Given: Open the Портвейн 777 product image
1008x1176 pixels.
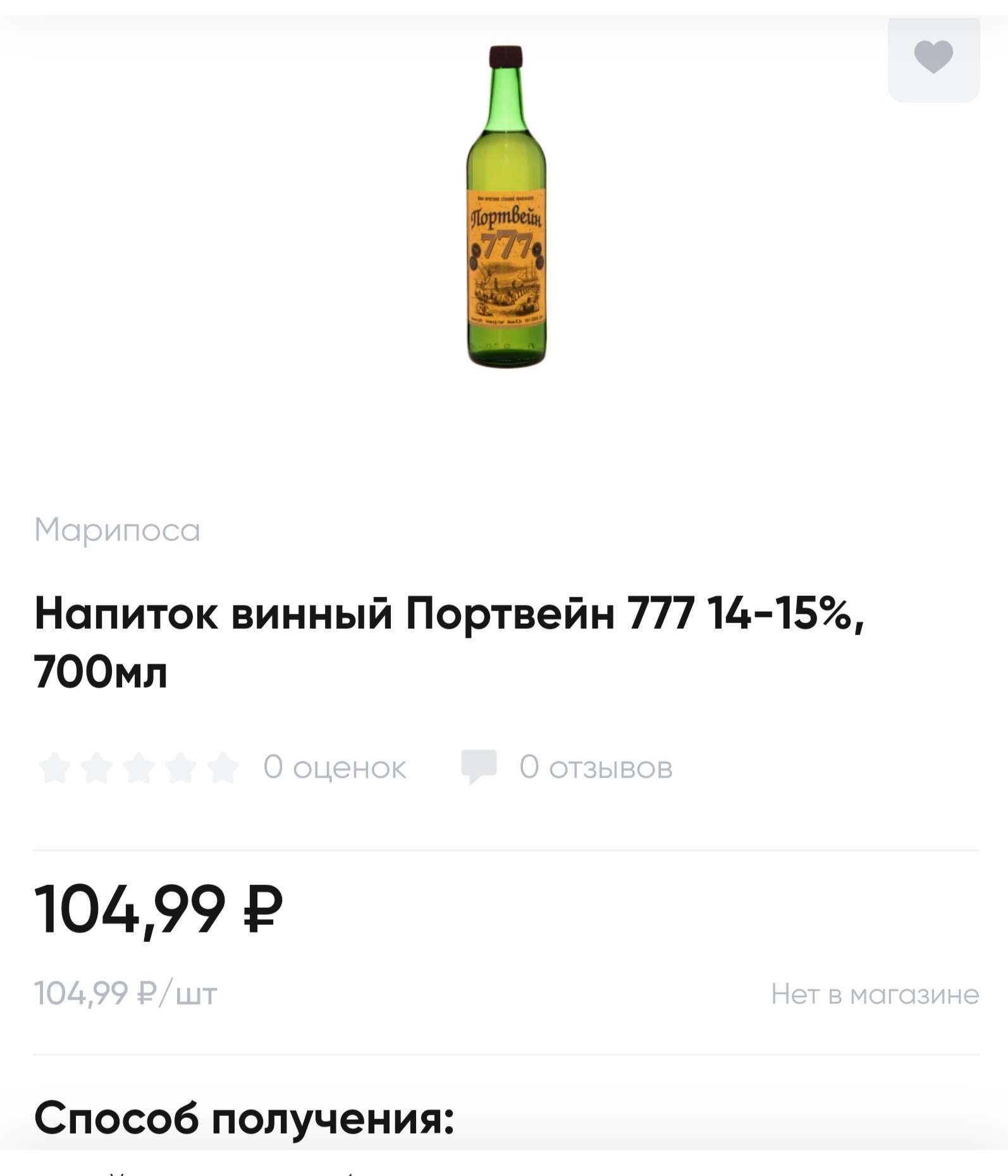Looking at the screenshot, I should 506,207.
